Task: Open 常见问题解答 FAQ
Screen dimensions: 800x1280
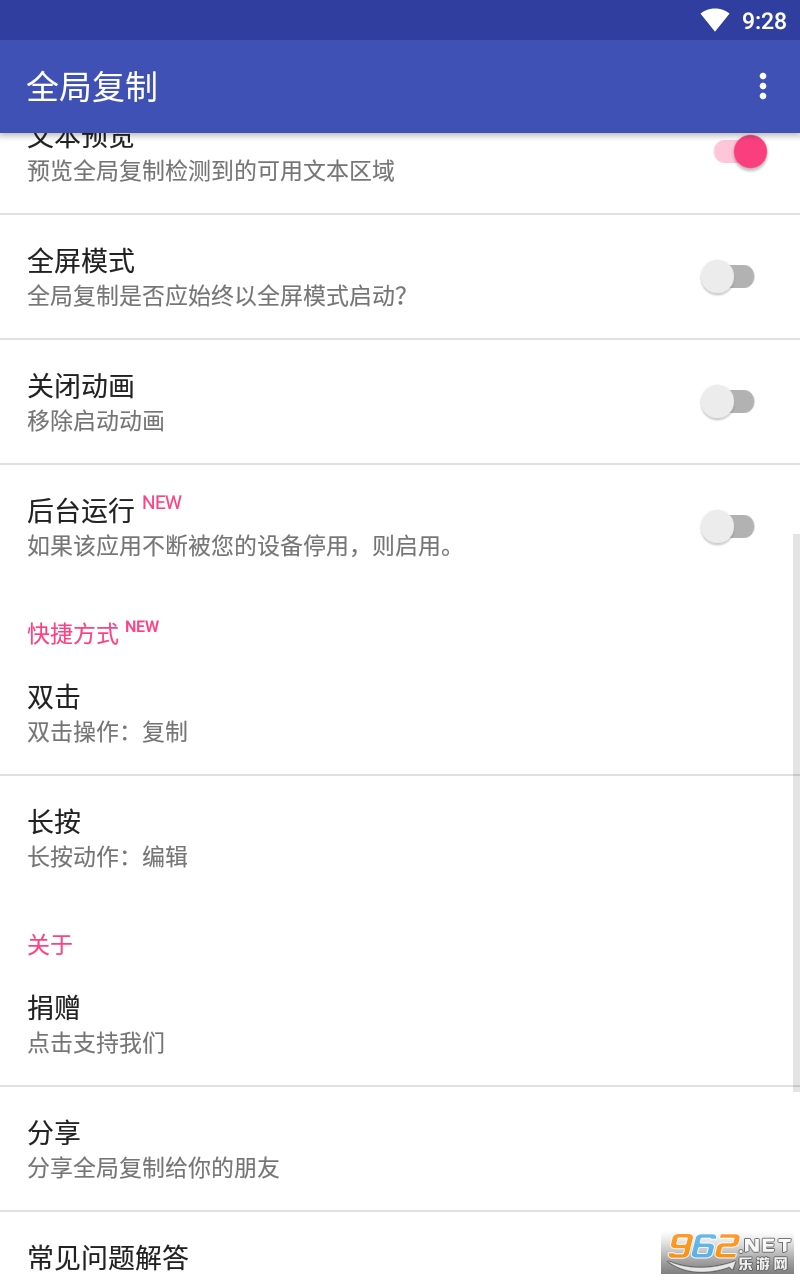Action: click(300, 1256)
